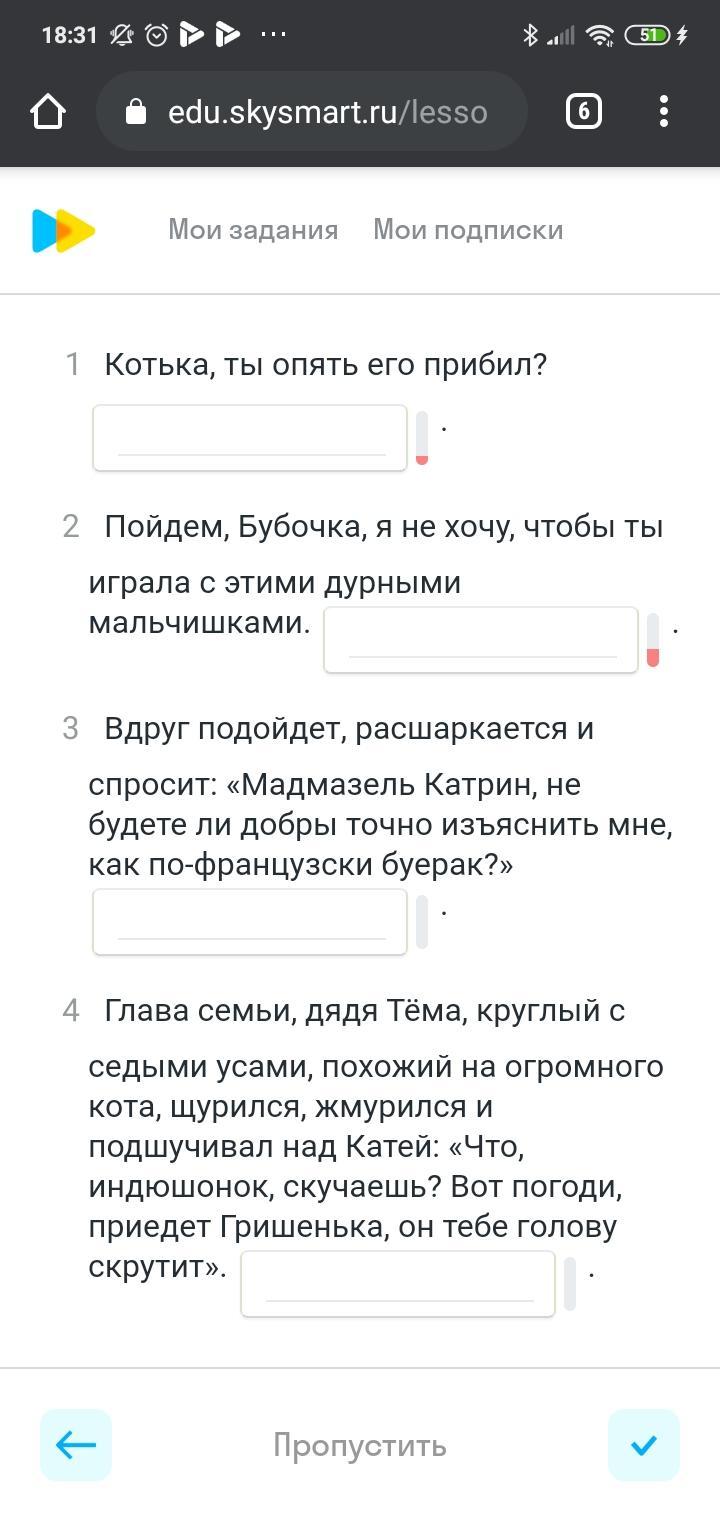This screenshot has height=1520, width=720.
Task: Go to Мои задания
Action: 253,230
